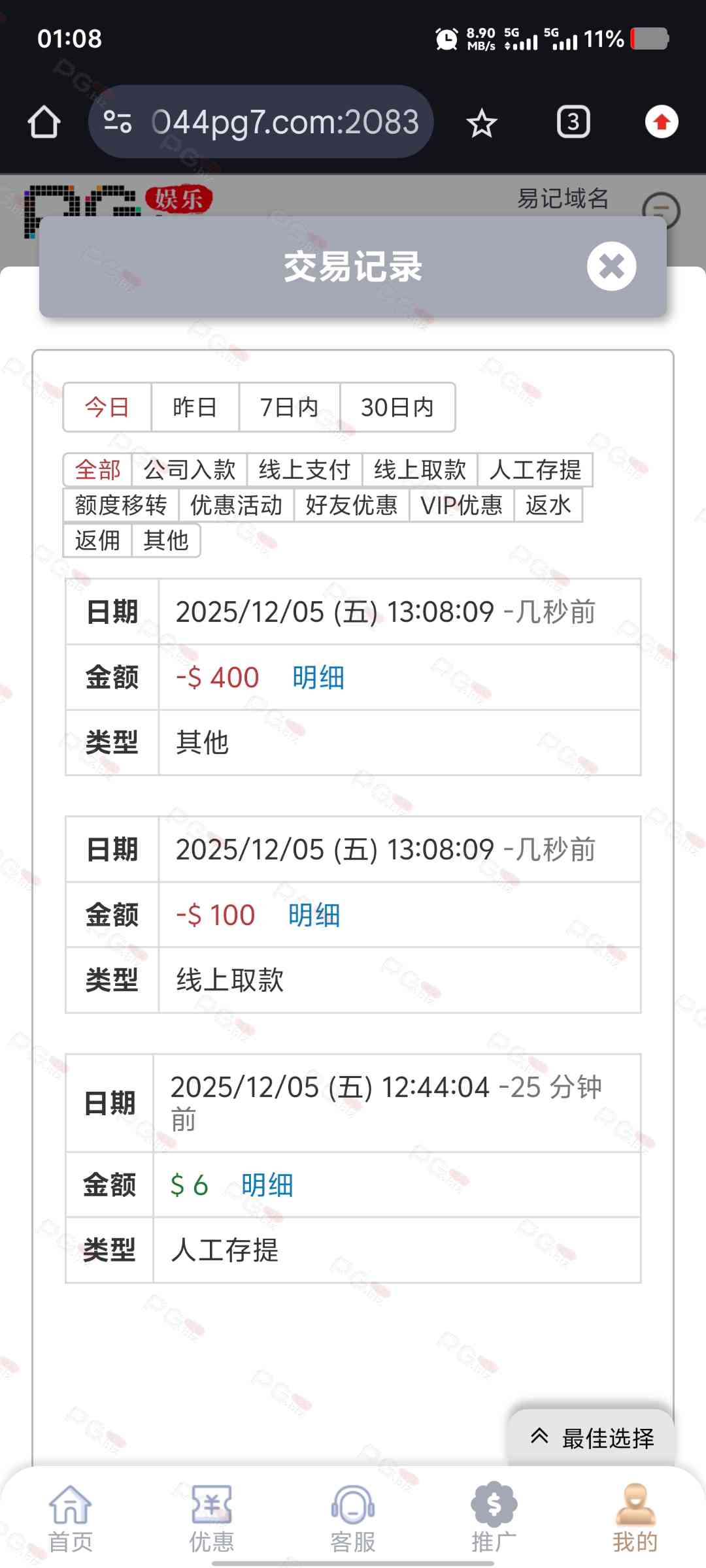Select the 7日内 date range
706x1568 pixels.
pyautogui.click(x=289, y=408)
